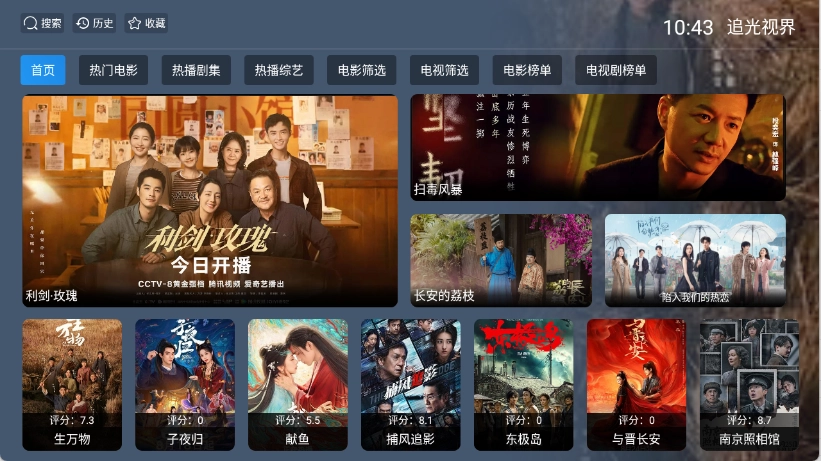Image resolution: width=821 pixels, height=461 pixels.
Task: Open 长安的荔枝 tile
Action: pyautogui.click(x=501, y=260)
